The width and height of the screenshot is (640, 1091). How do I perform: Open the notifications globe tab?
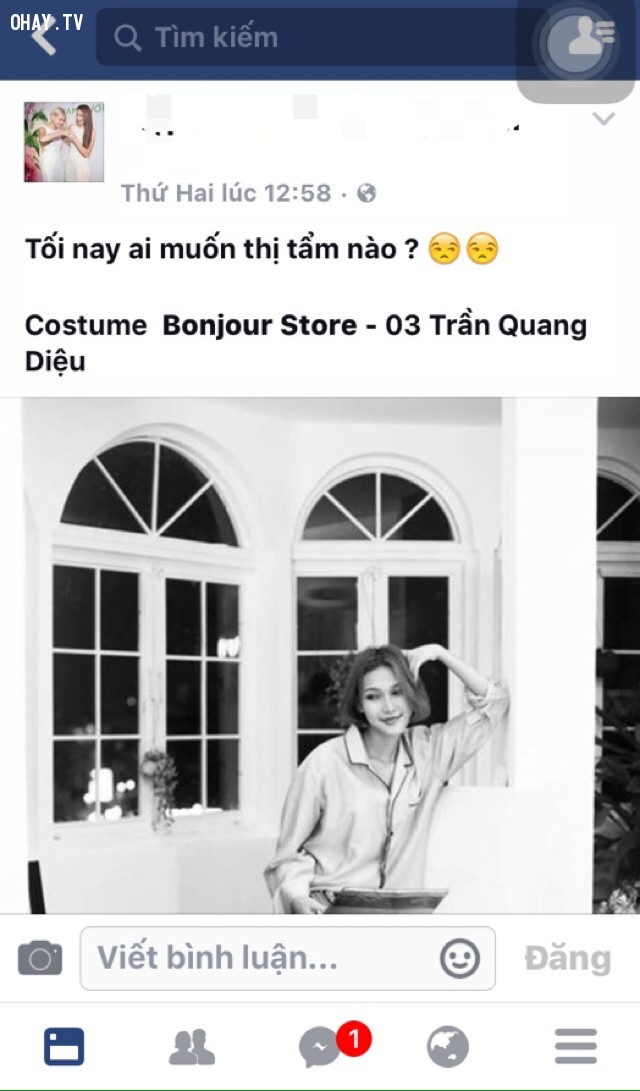pyautogui.click(x=447, y=1047)
